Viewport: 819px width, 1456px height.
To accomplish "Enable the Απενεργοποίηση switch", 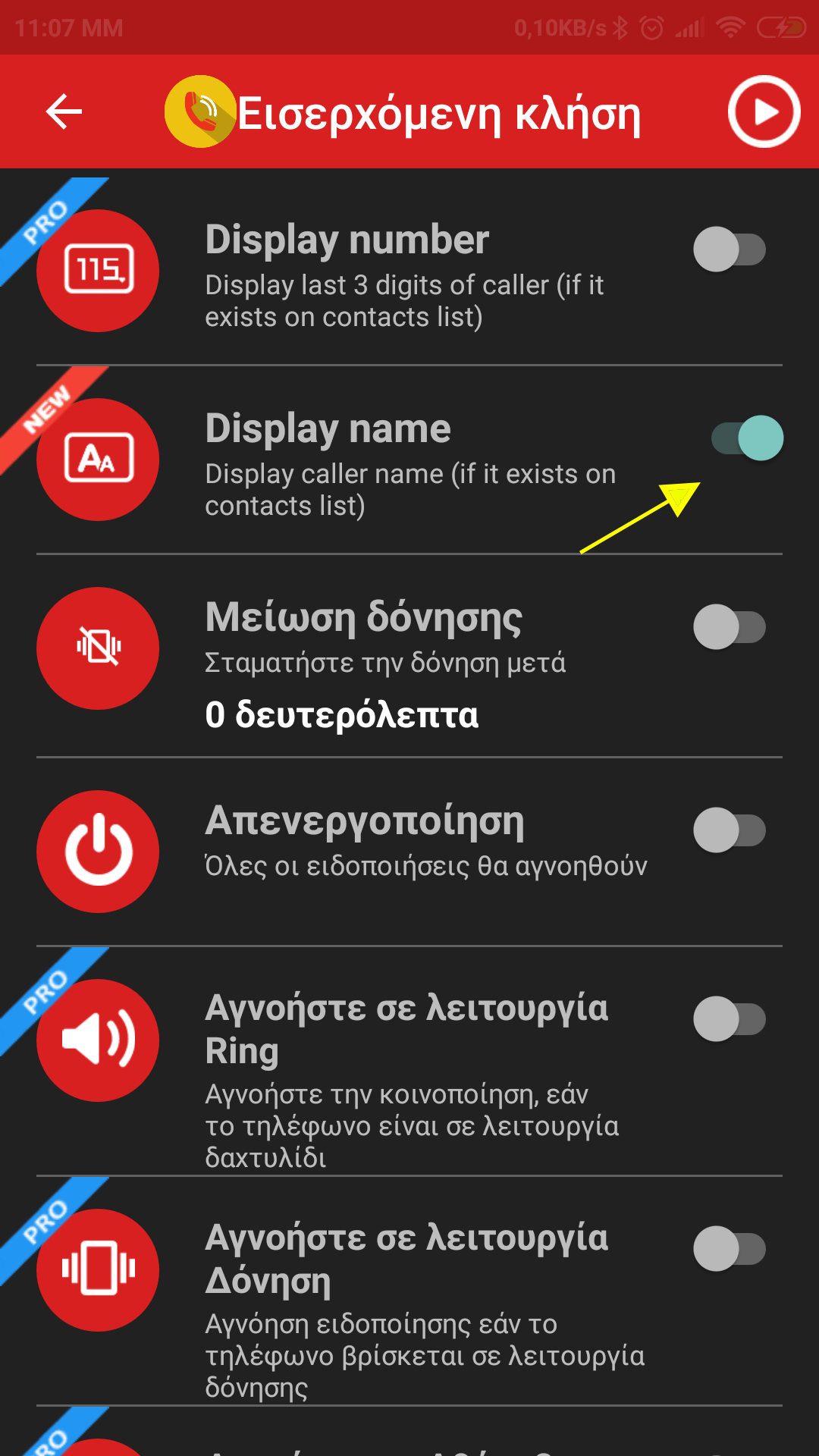I will tap(730, 830).
